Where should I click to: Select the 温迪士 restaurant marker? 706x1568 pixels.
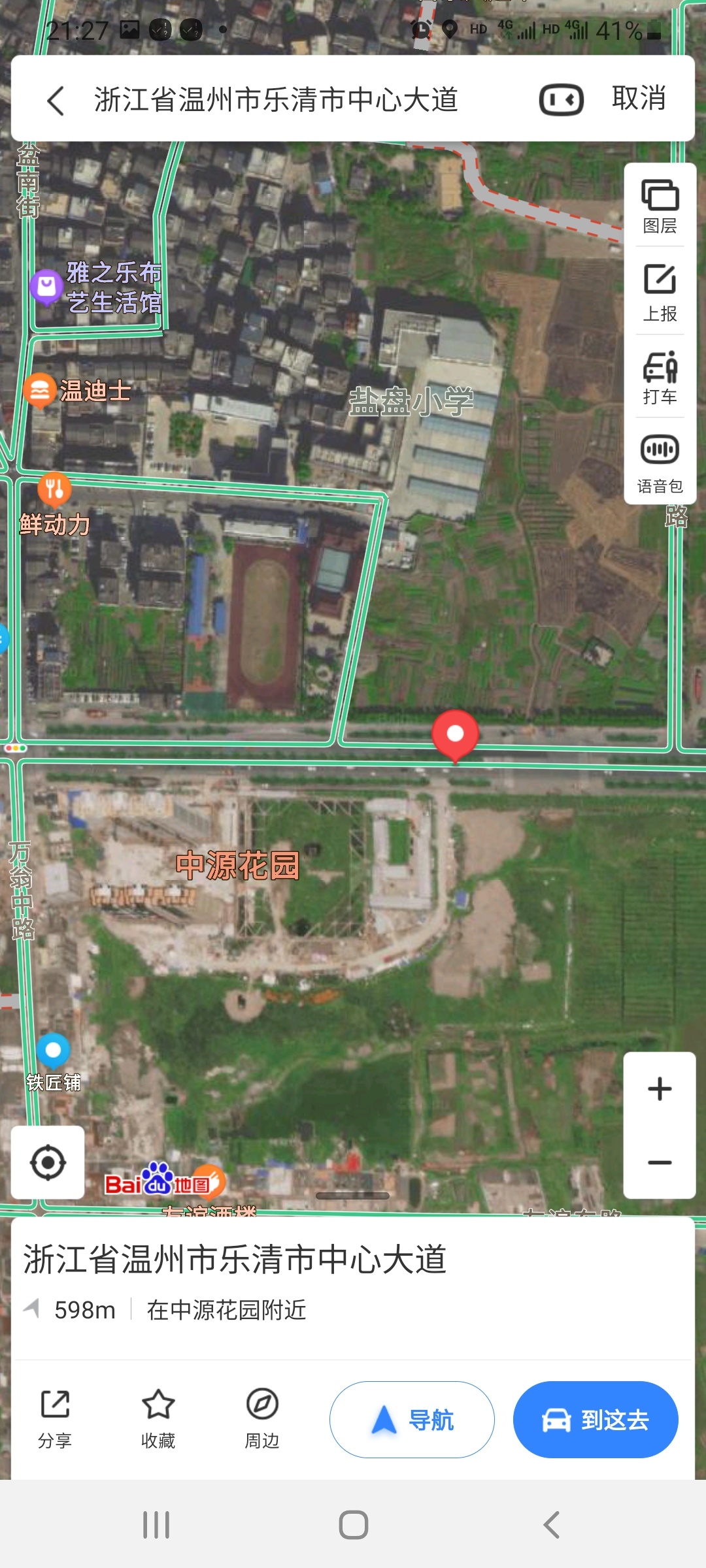40,390
